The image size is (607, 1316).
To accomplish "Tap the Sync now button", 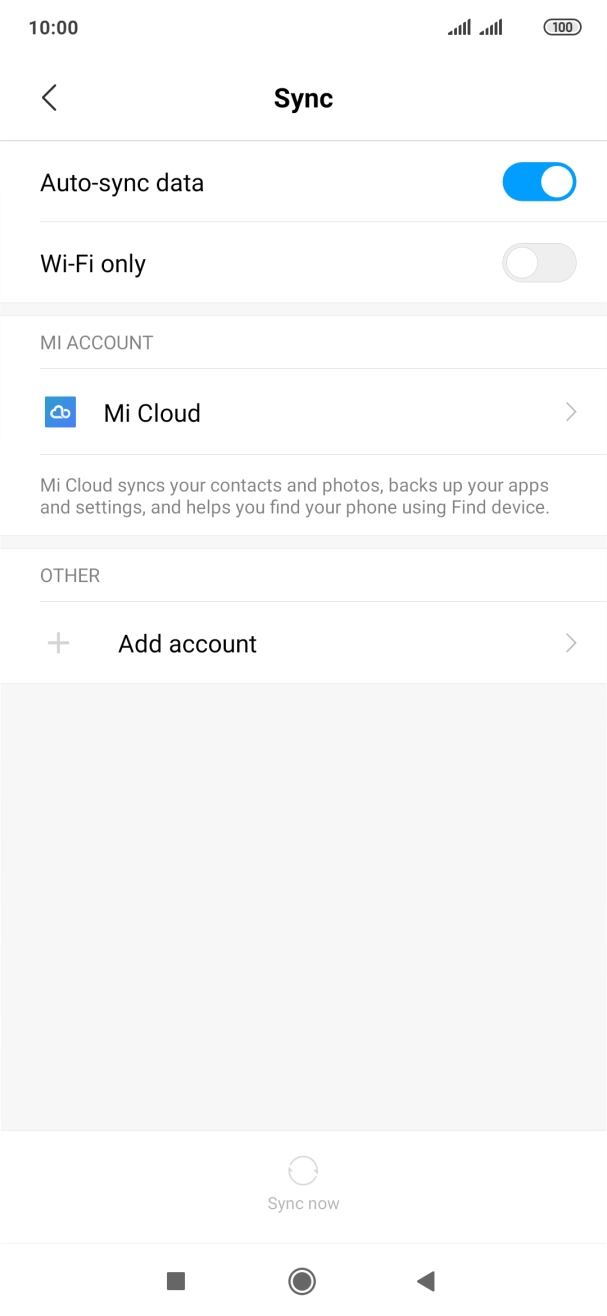I will click(303, 1183).
